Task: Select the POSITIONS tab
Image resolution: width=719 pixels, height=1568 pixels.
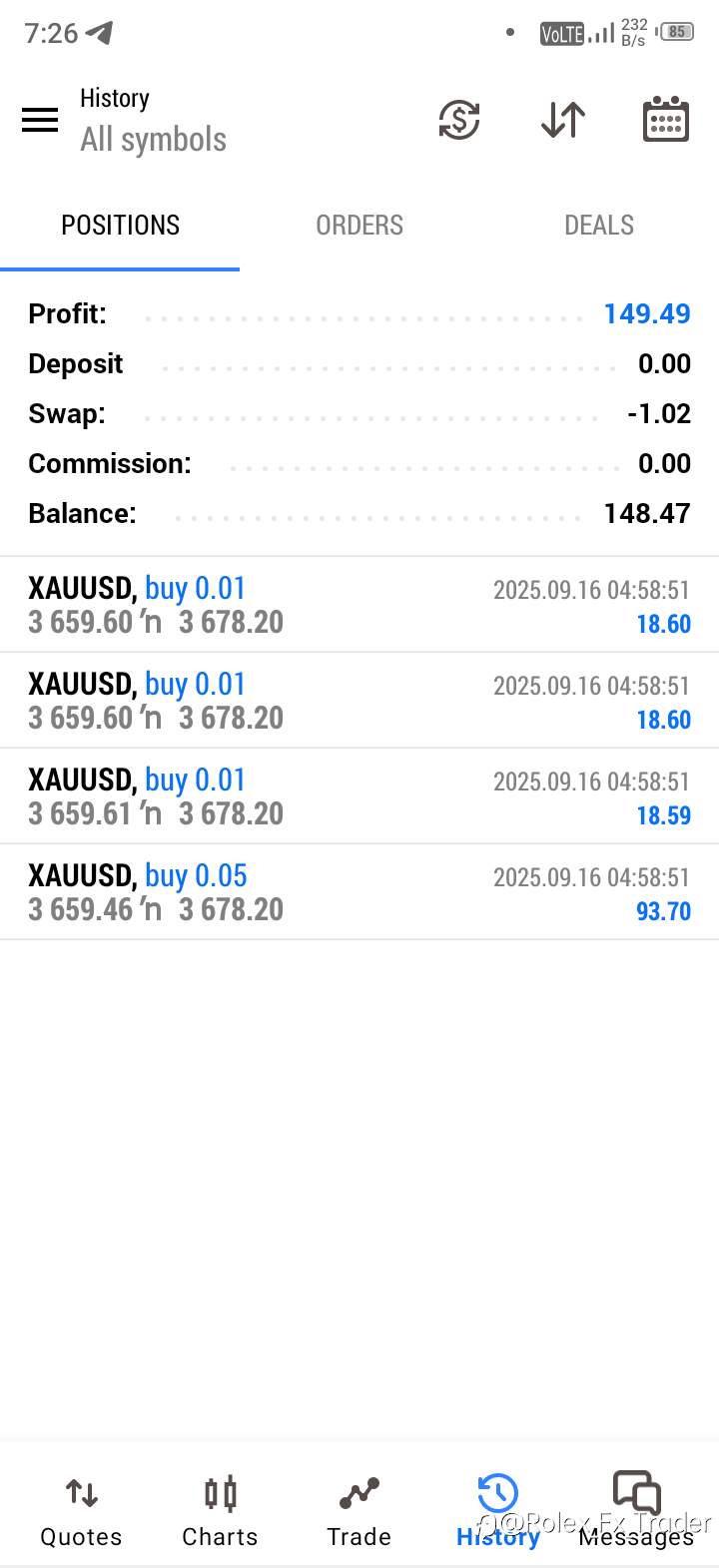Action: pos(120,226)
